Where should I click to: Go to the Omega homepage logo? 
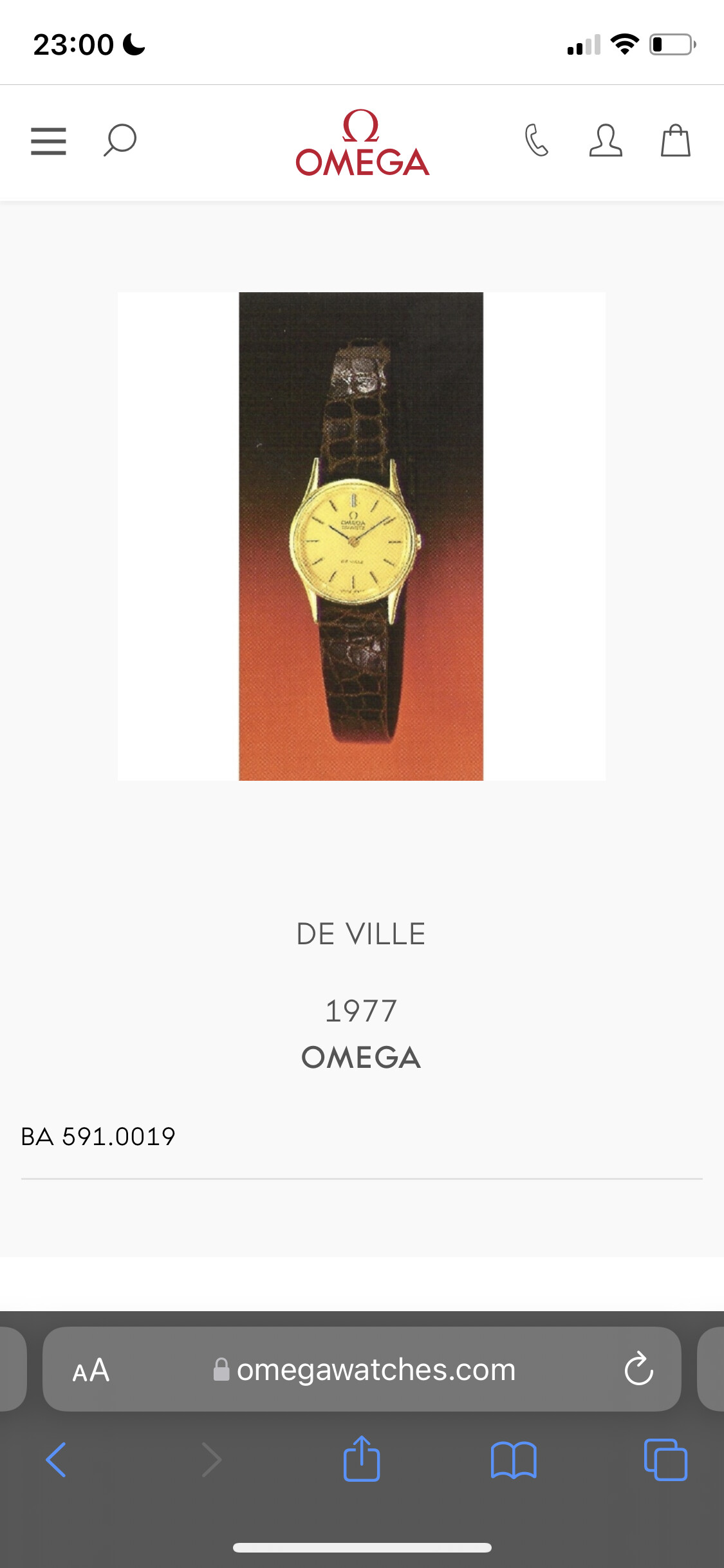point(362,143)
